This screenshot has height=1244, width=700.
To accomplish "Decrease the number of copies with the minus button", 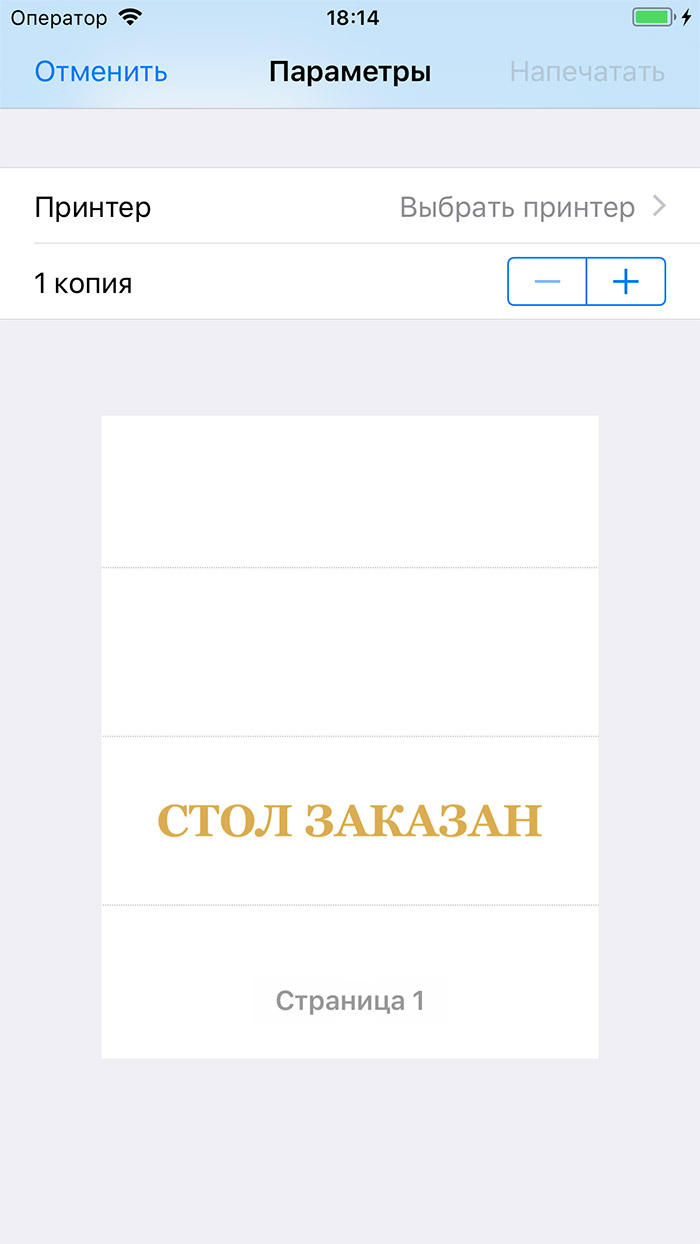I will click(x=547, y=282).
